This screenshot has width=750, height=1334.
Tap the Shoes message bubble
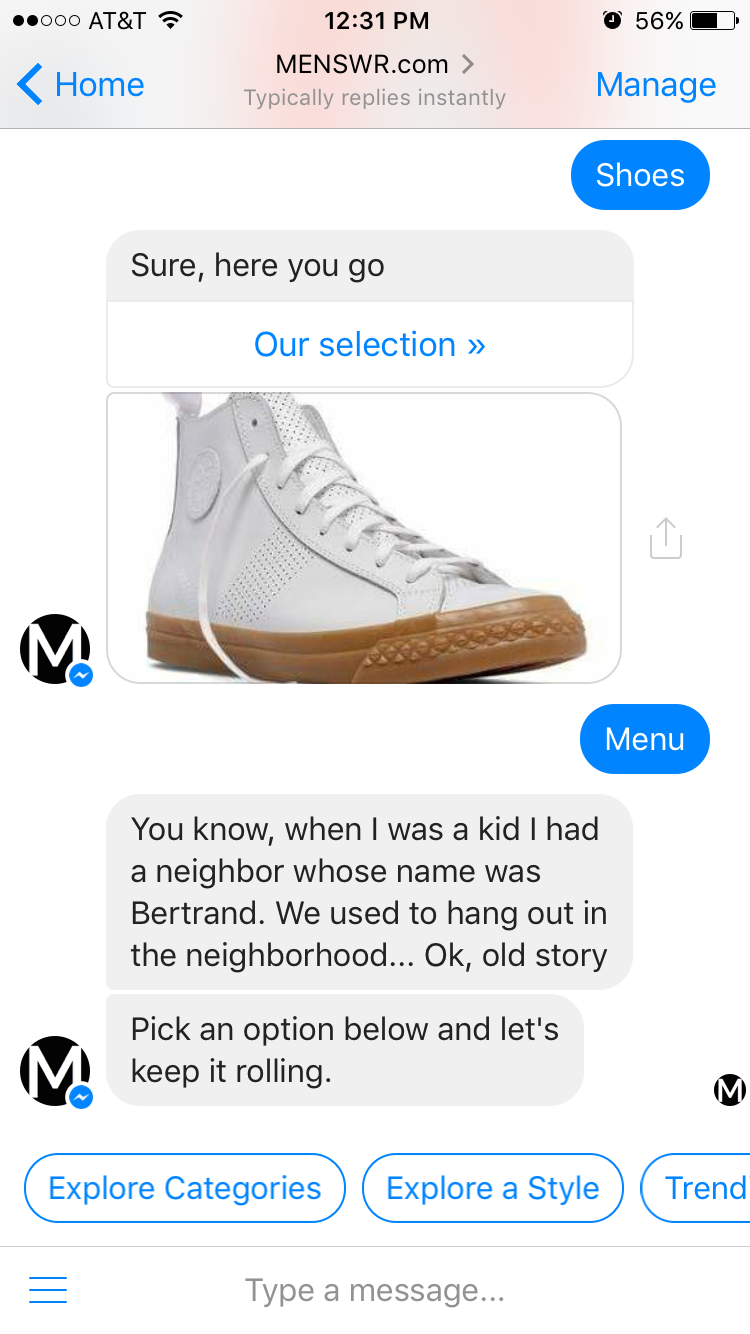[640, 175]
